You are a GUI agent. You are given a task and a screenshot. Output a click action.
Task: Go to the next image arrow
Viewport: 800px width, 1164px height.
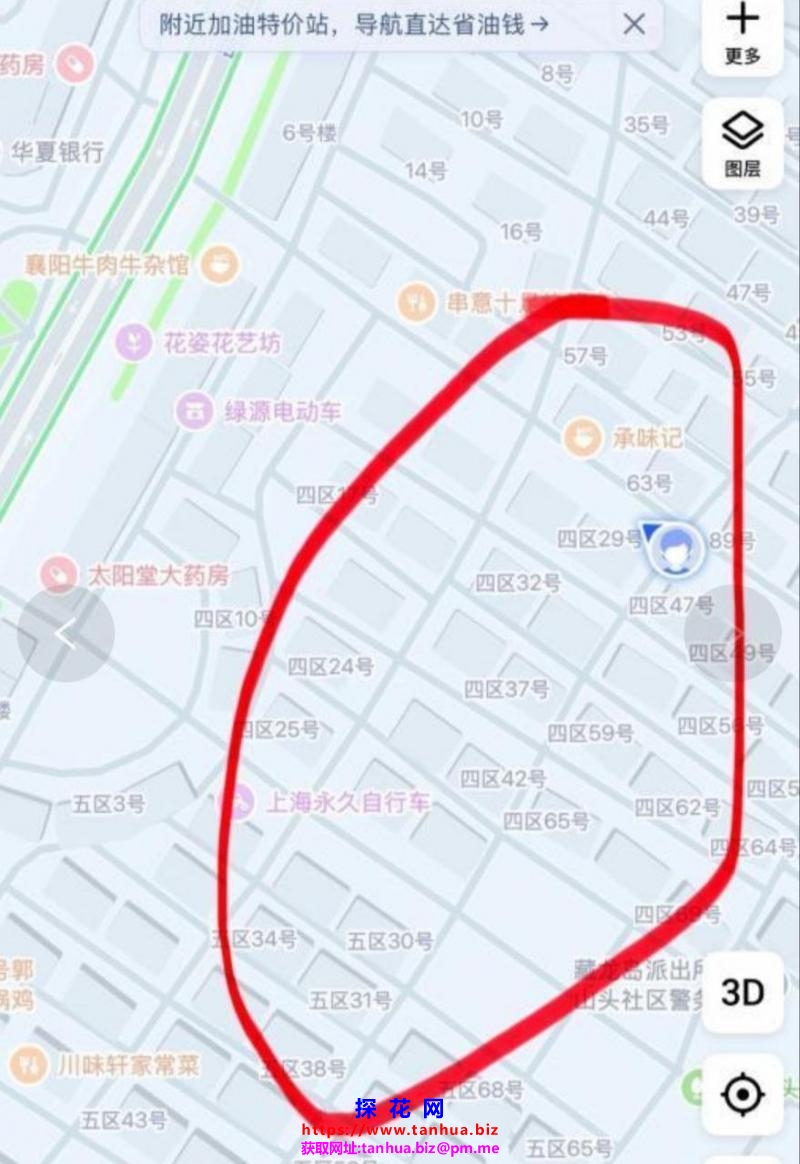pos(733,634)
